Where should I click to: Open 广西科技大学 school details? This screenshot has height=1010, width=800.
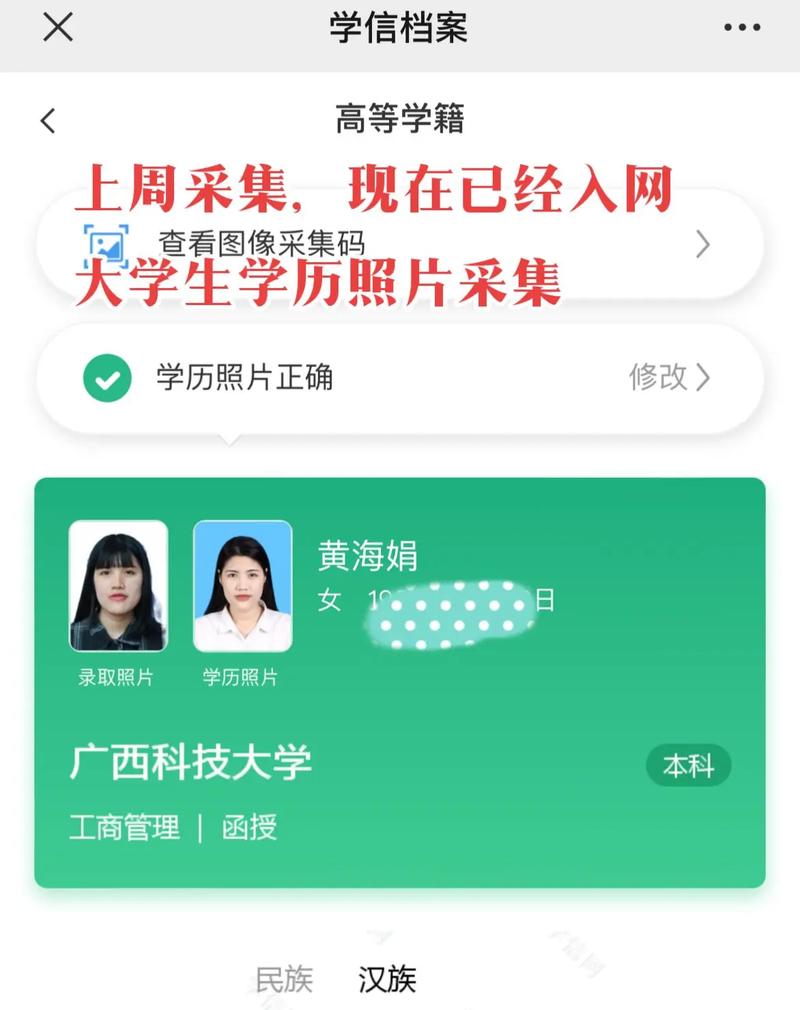tap(192, 763)
